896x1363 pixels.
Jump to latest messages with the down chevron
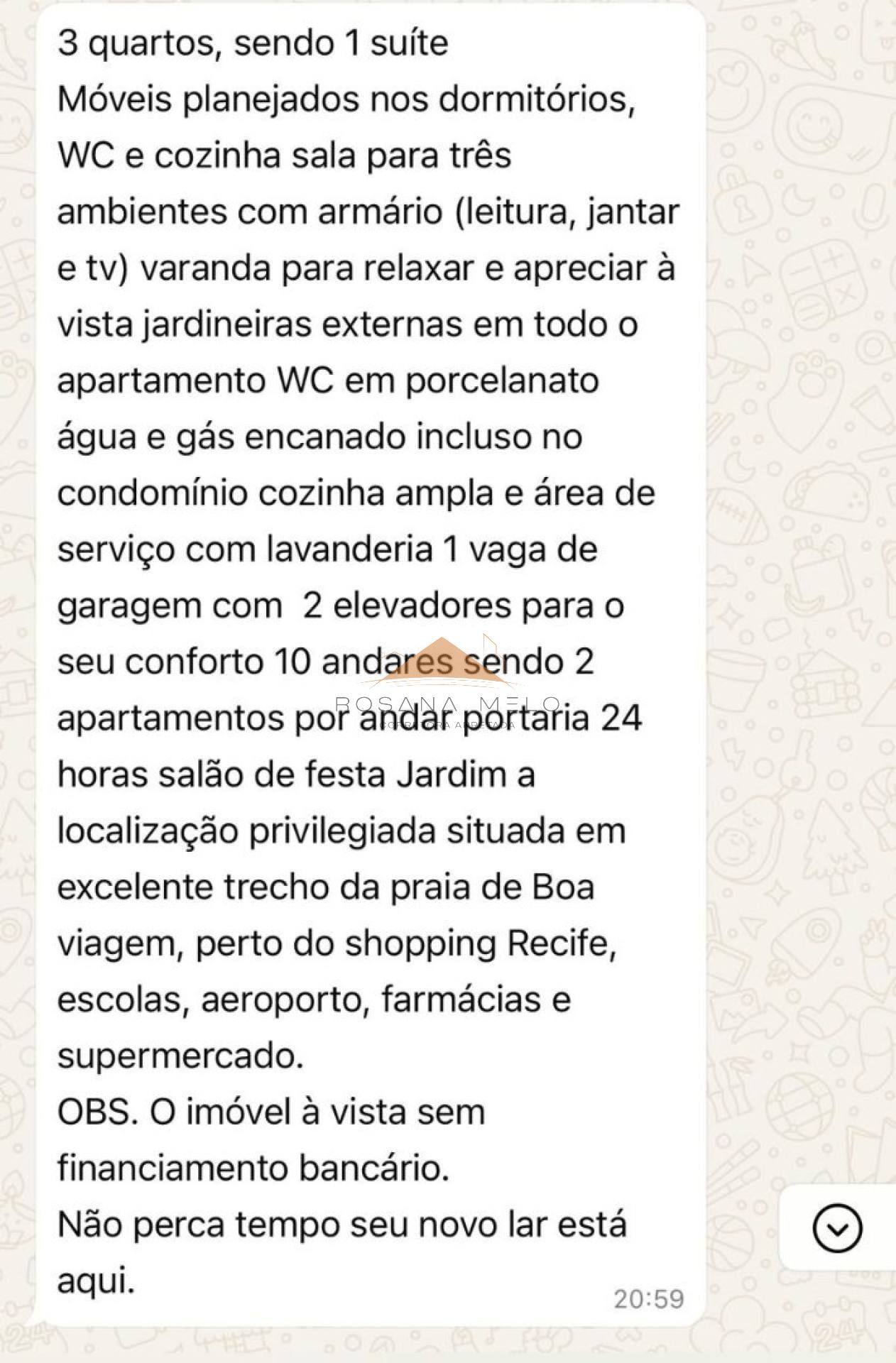(x=837, y=1228)
